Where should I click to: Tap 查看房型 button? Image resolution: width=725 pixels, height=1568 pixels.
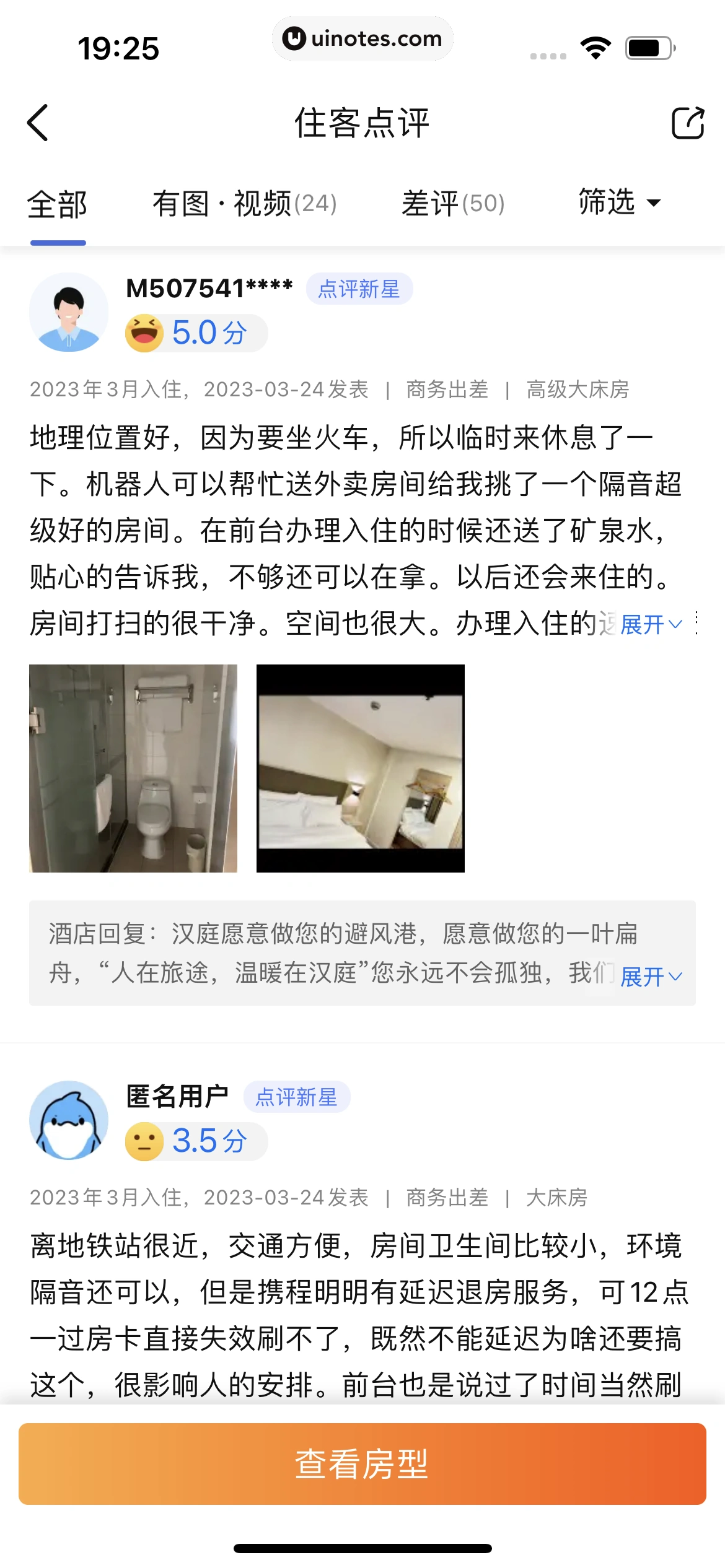click(x=362, y=1464)
